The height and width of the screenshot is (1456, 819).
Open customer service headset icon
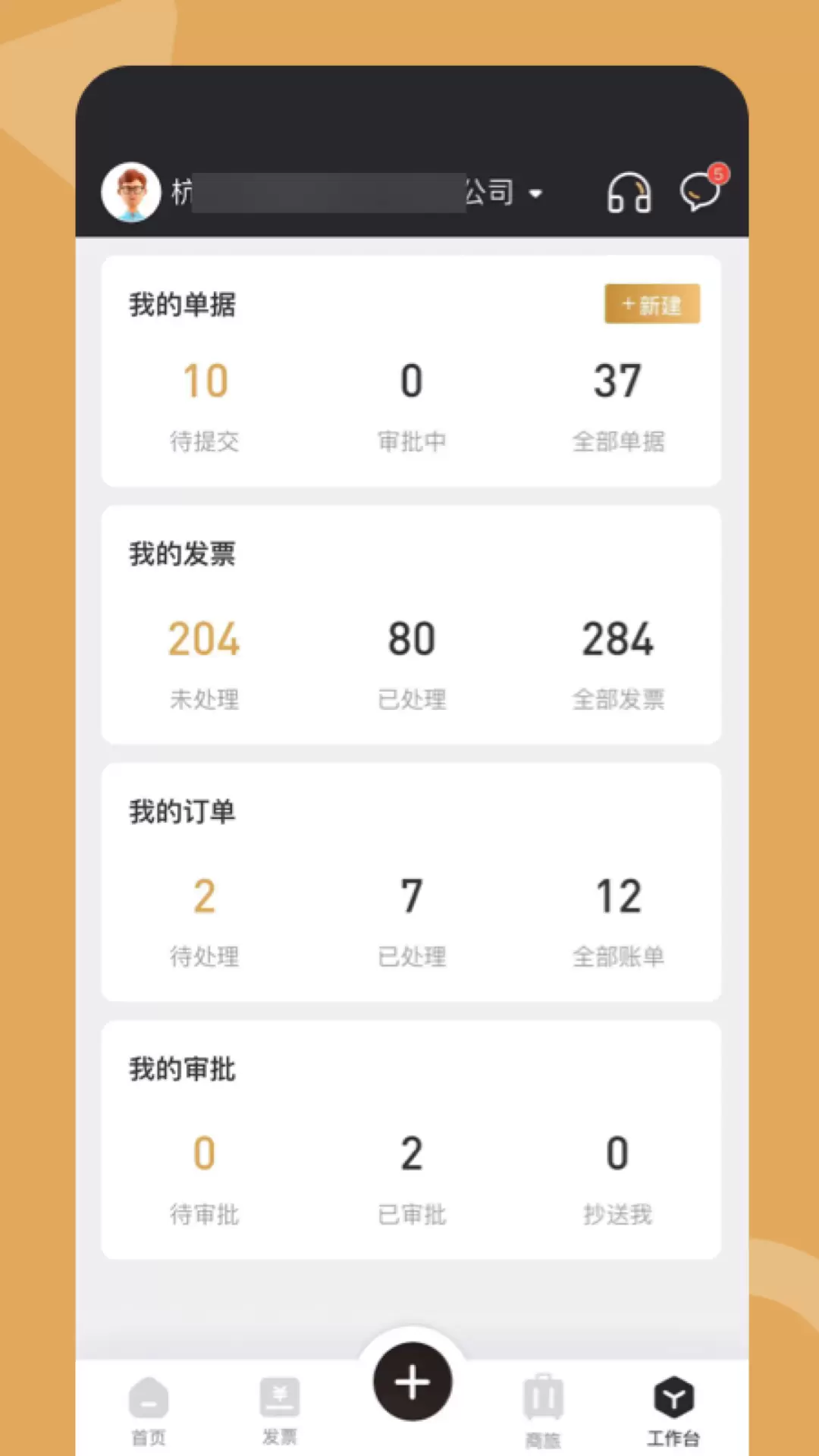pos(629,193)
